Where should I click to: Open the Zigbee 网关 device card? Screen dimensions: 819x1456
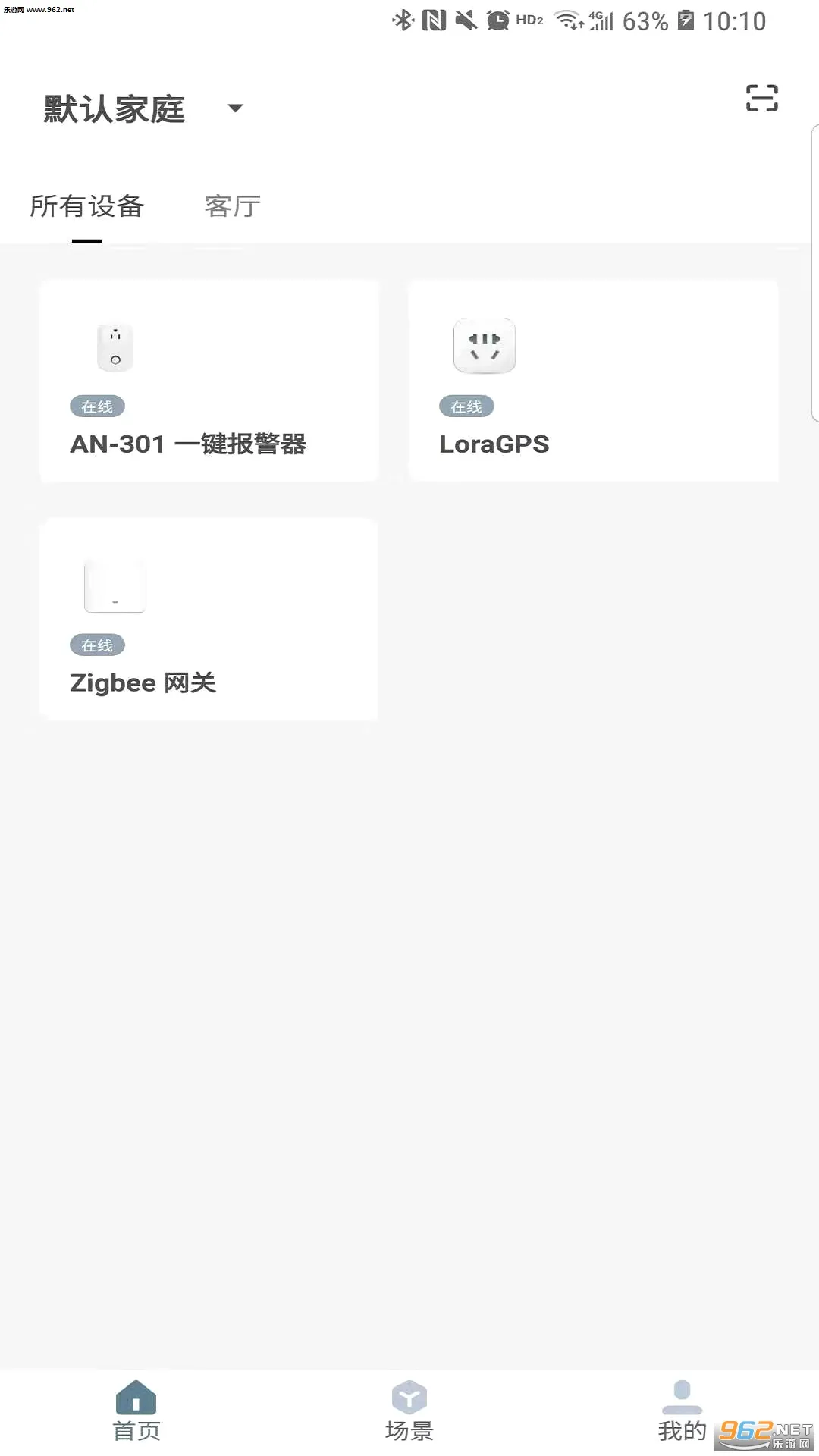209,619
